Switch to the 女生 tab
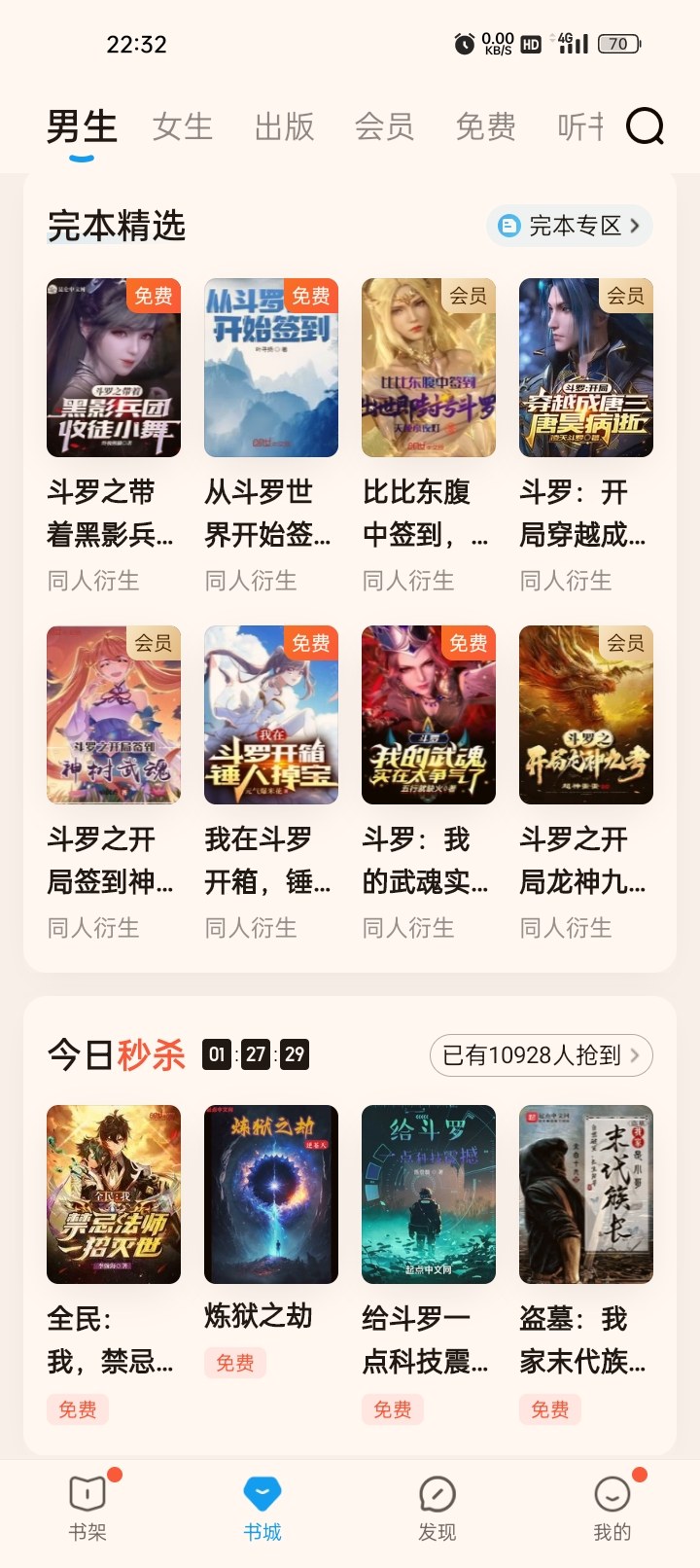 pyautogui.click(x=183, y=126)
